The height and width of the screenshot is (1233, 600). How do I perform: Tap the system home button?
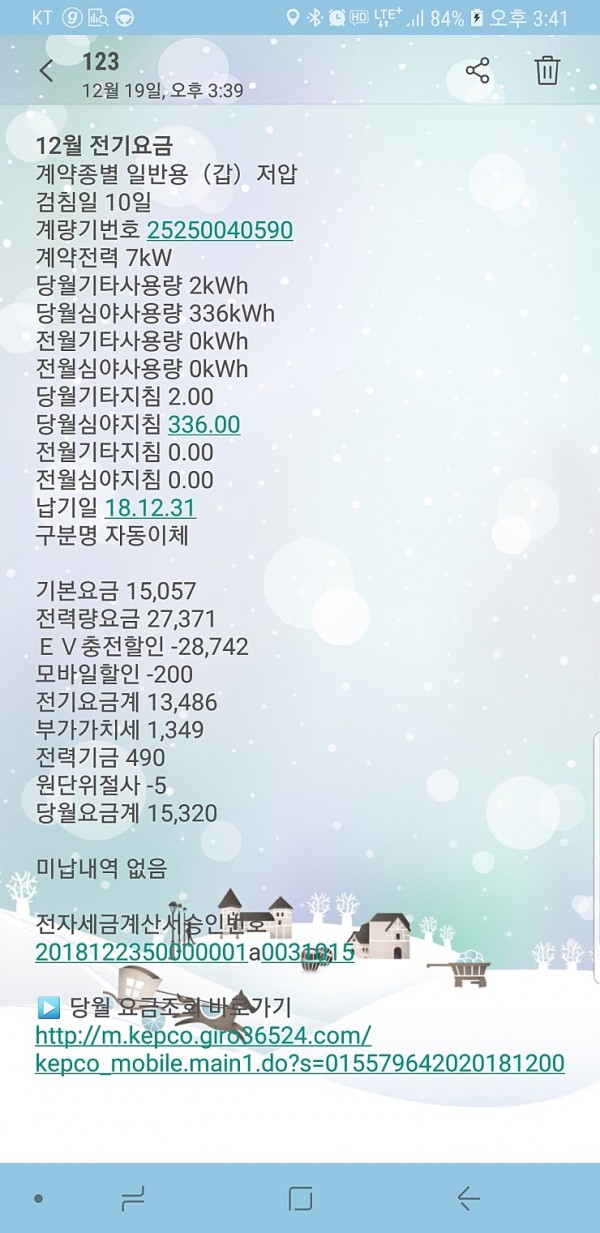coord(300,1198)
